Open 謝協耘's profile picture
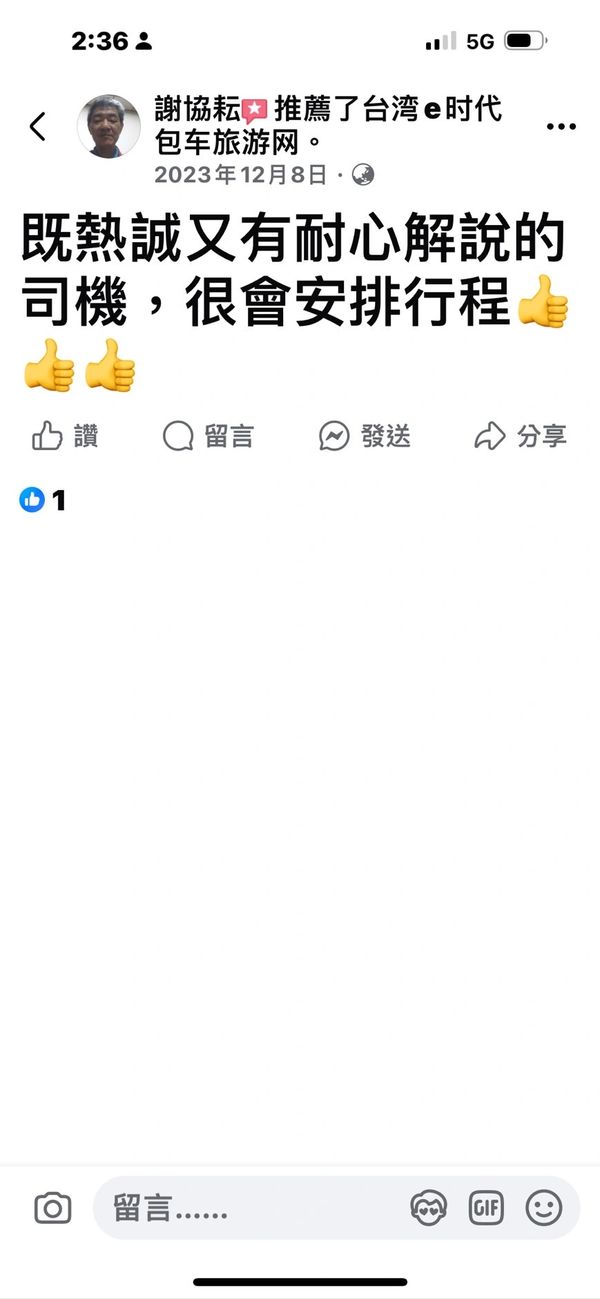This screenshot has height=1299, width=600. point(109,126)
